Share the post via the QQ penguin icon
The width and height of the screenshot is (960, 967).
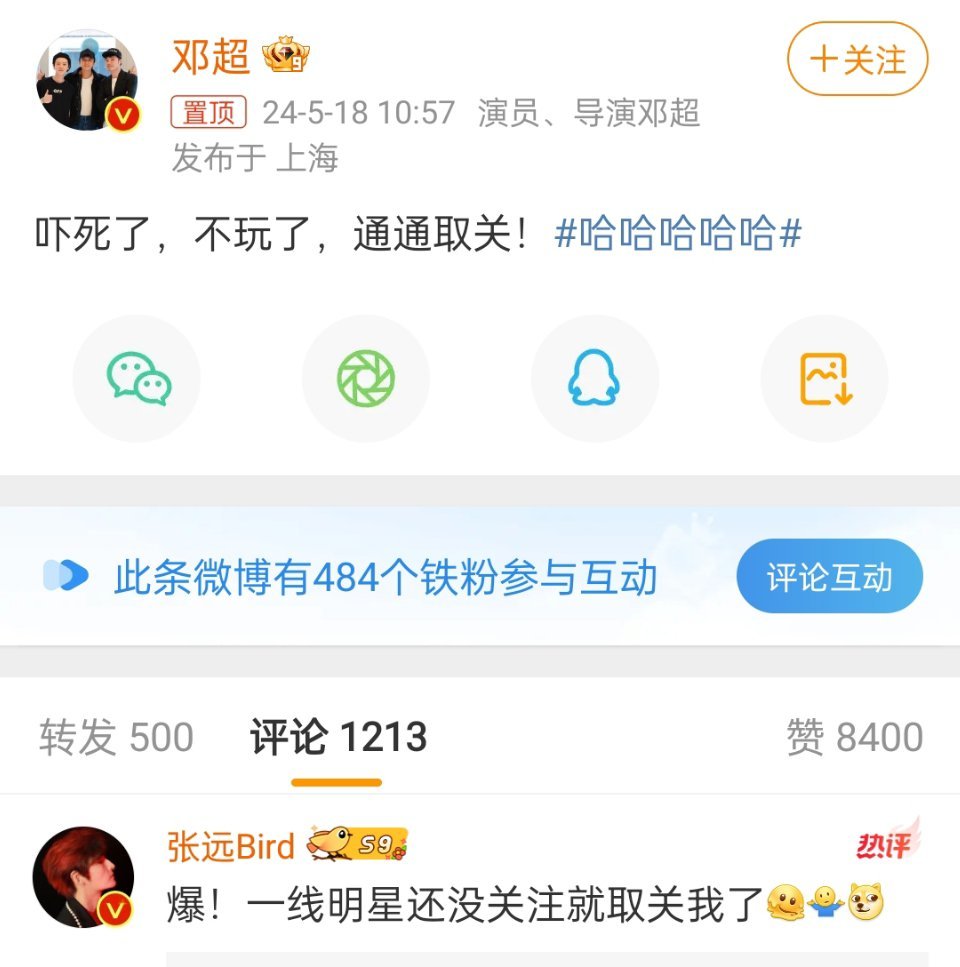[x=595, y=377]
